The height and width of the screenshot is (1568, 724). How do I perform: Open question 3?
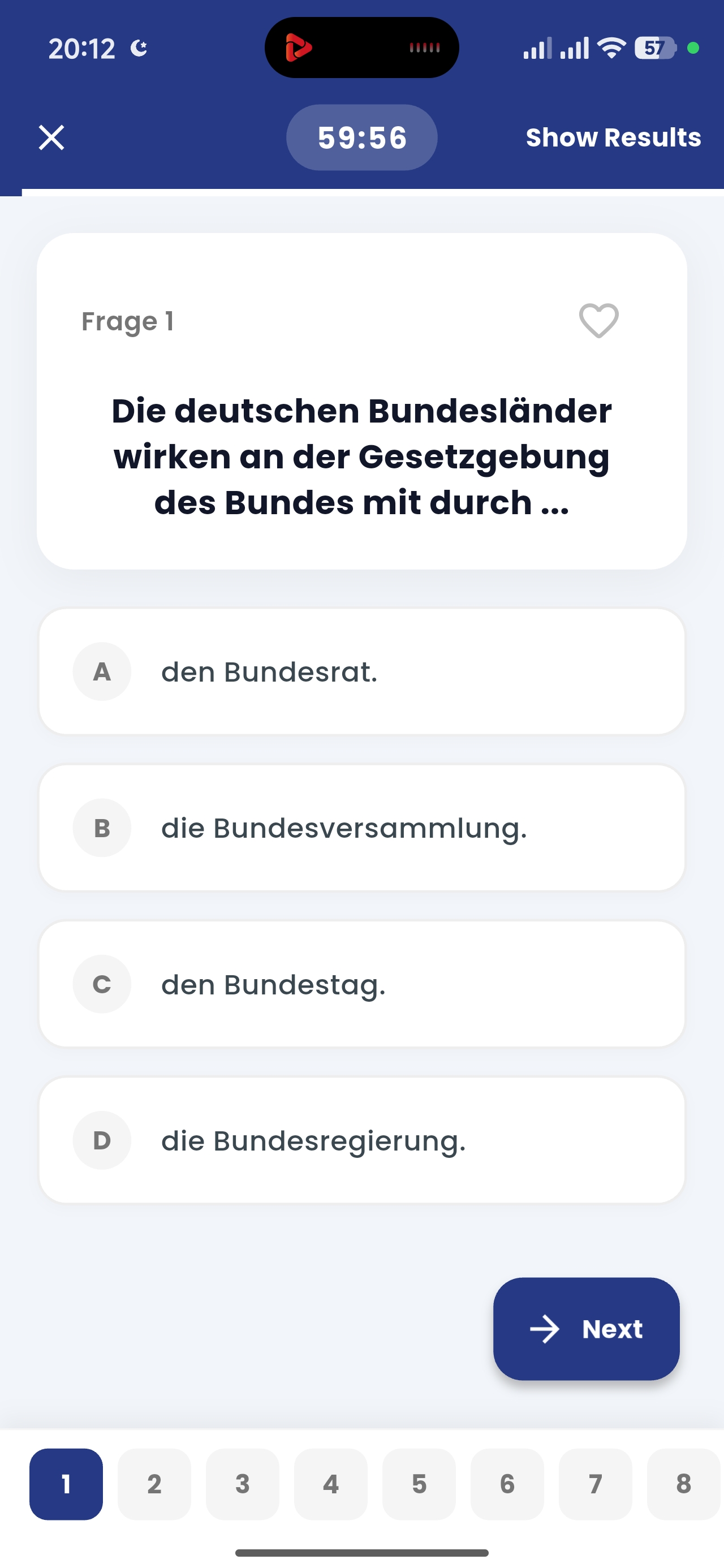(x=242, y=1484)
